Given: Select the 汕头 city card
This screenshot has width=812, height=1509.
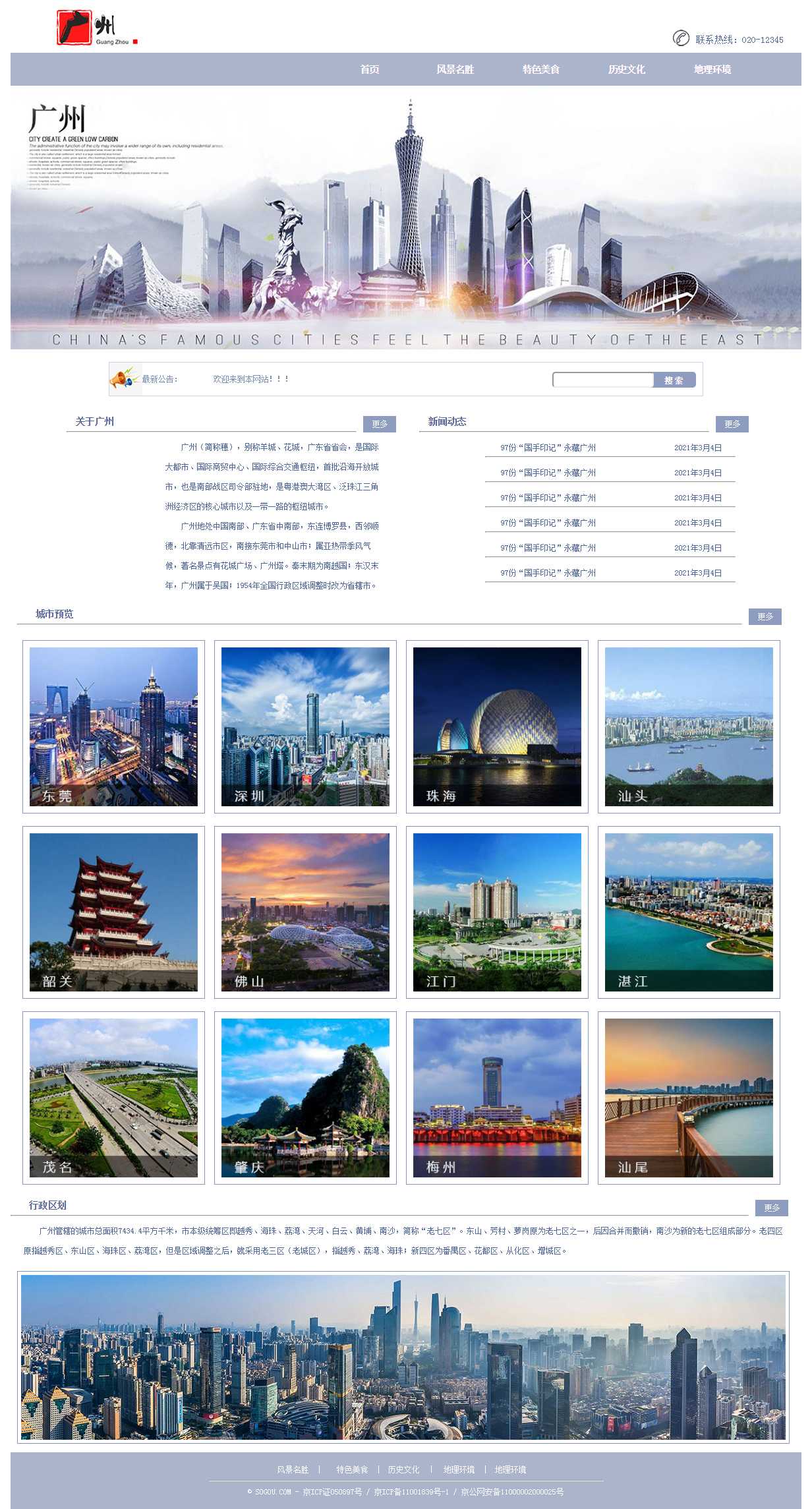Looking at the screenshot, I should pos(689,726).
